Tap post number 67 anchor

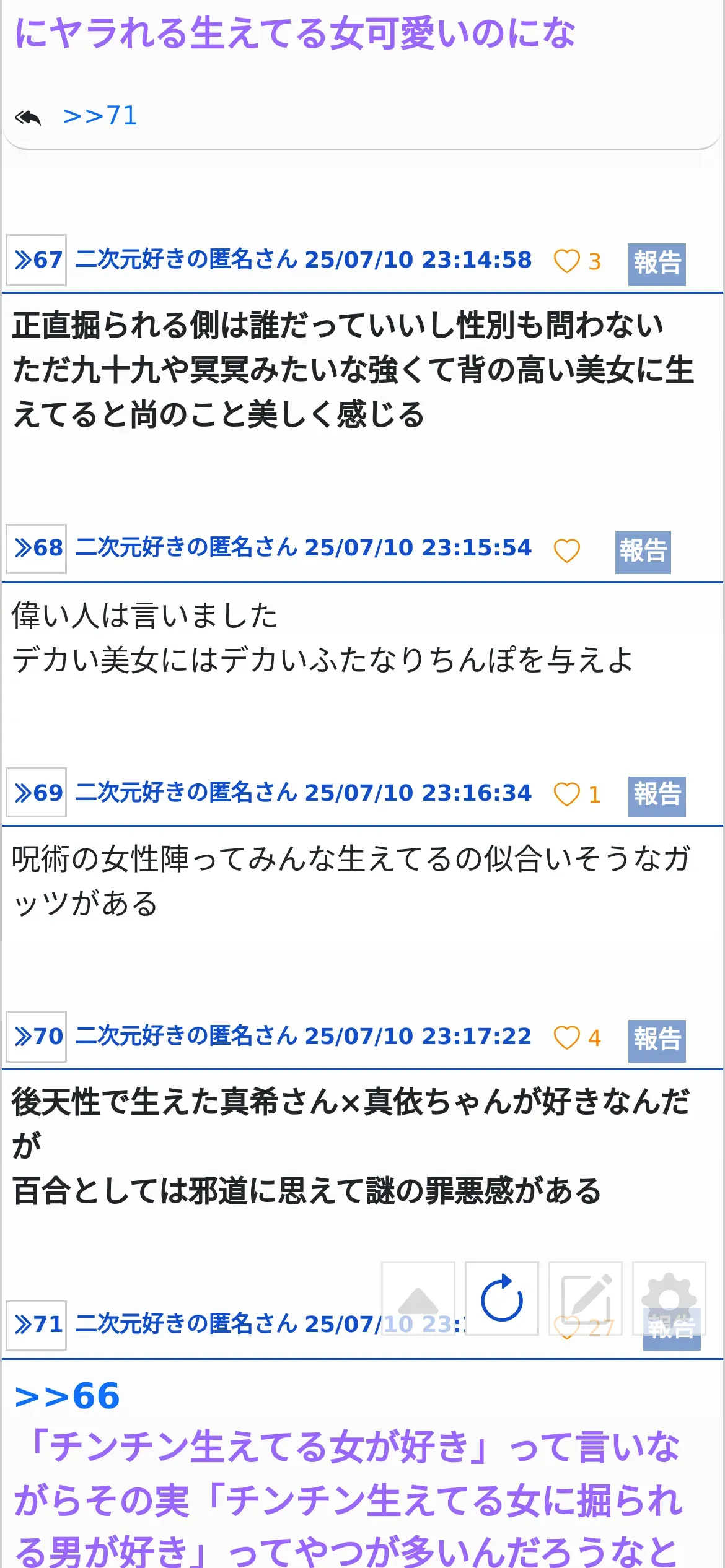[x=37, y=260]
